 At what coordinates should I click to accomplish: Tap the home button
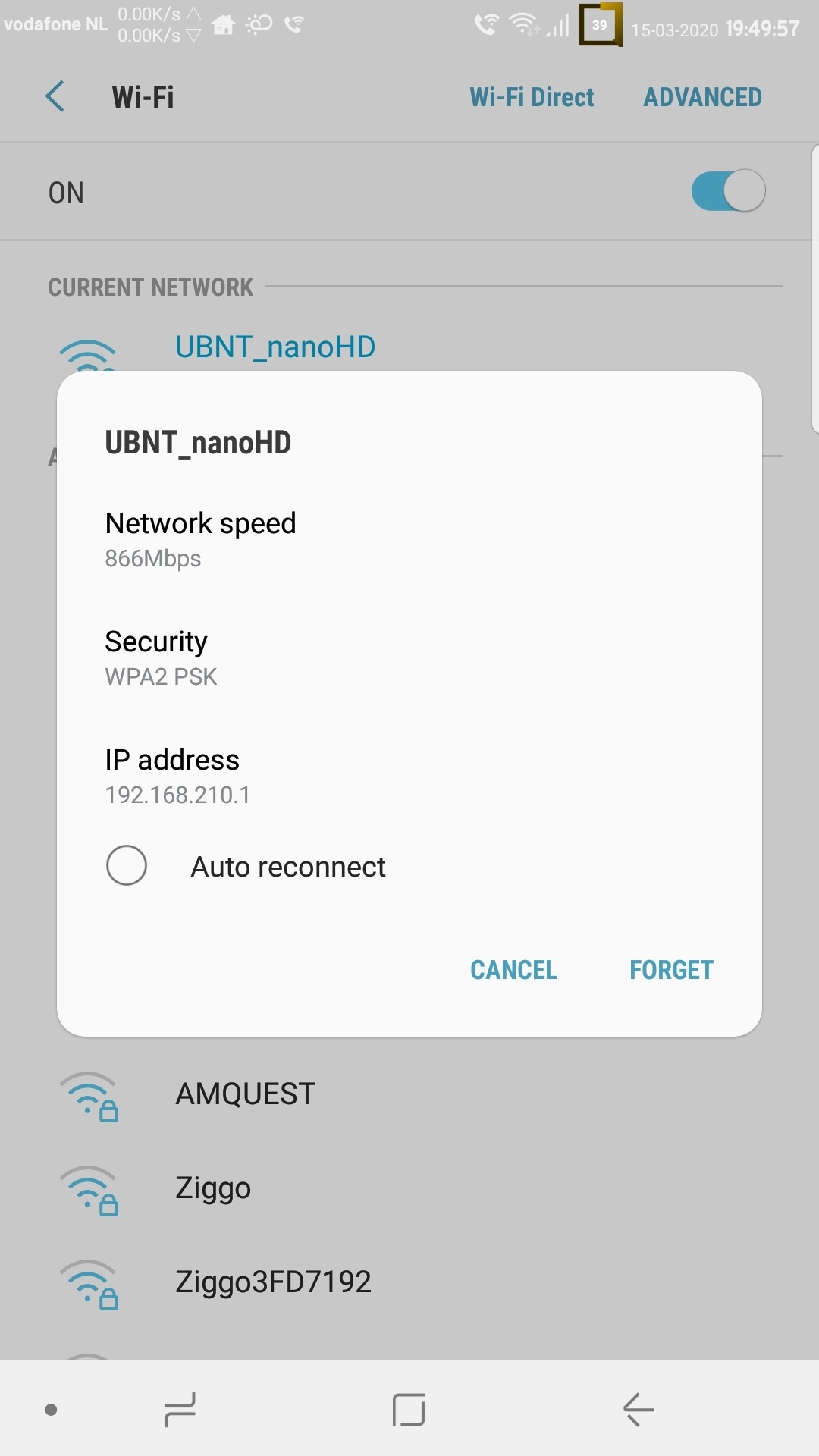(409, 1410)
